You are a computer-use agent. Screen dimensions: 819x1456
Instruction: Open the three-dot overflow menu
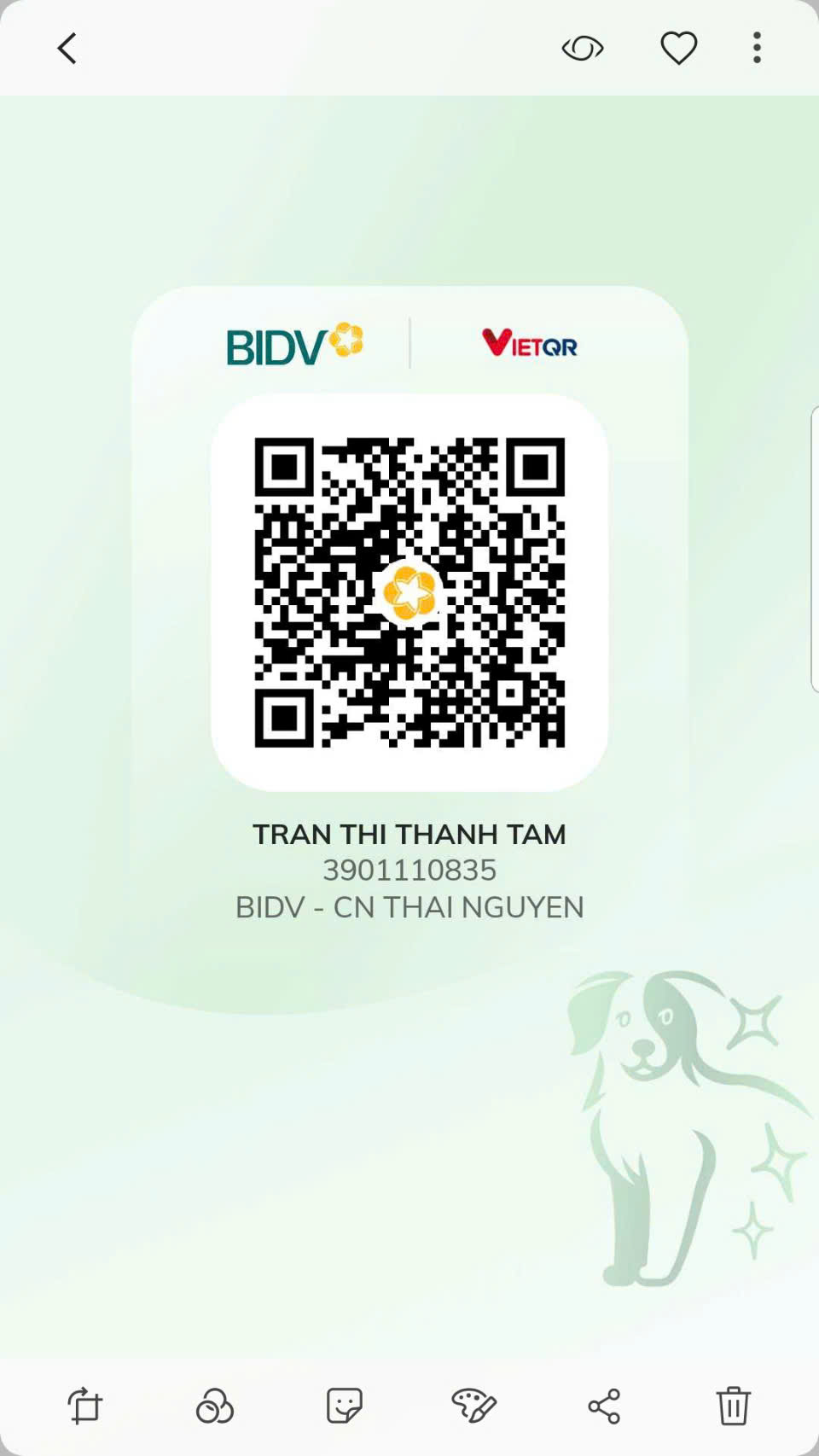[757, 48]
